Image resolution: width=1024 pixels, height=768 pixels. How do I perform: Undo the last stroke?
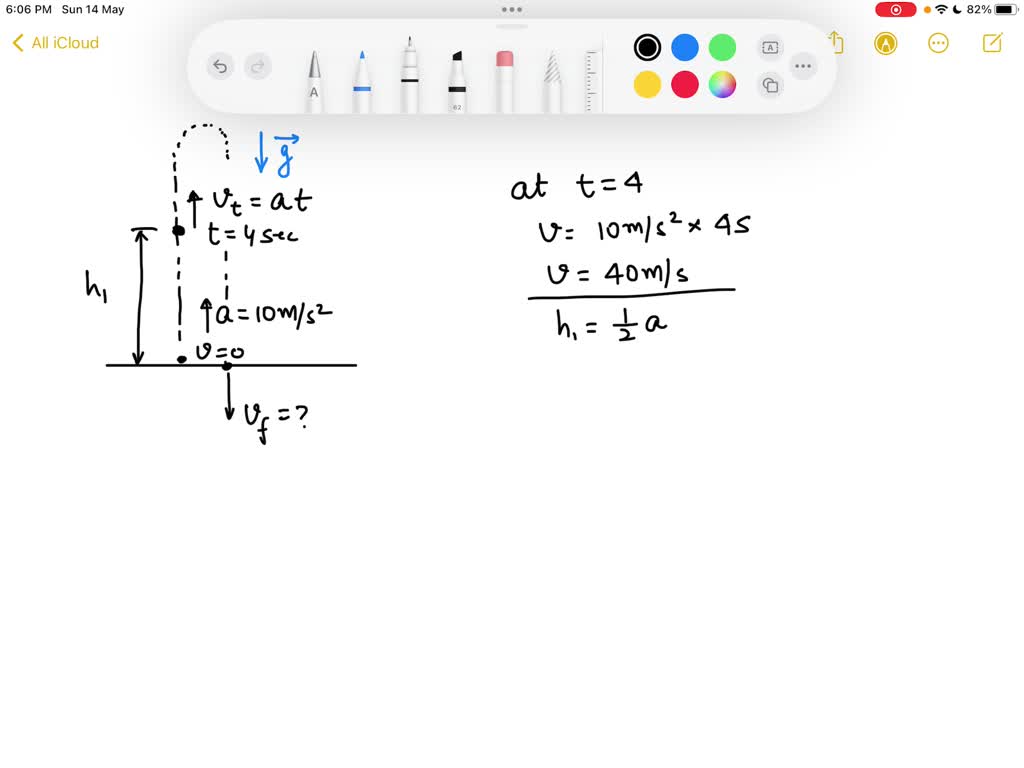pyautogui.click(x=220, y=67)
